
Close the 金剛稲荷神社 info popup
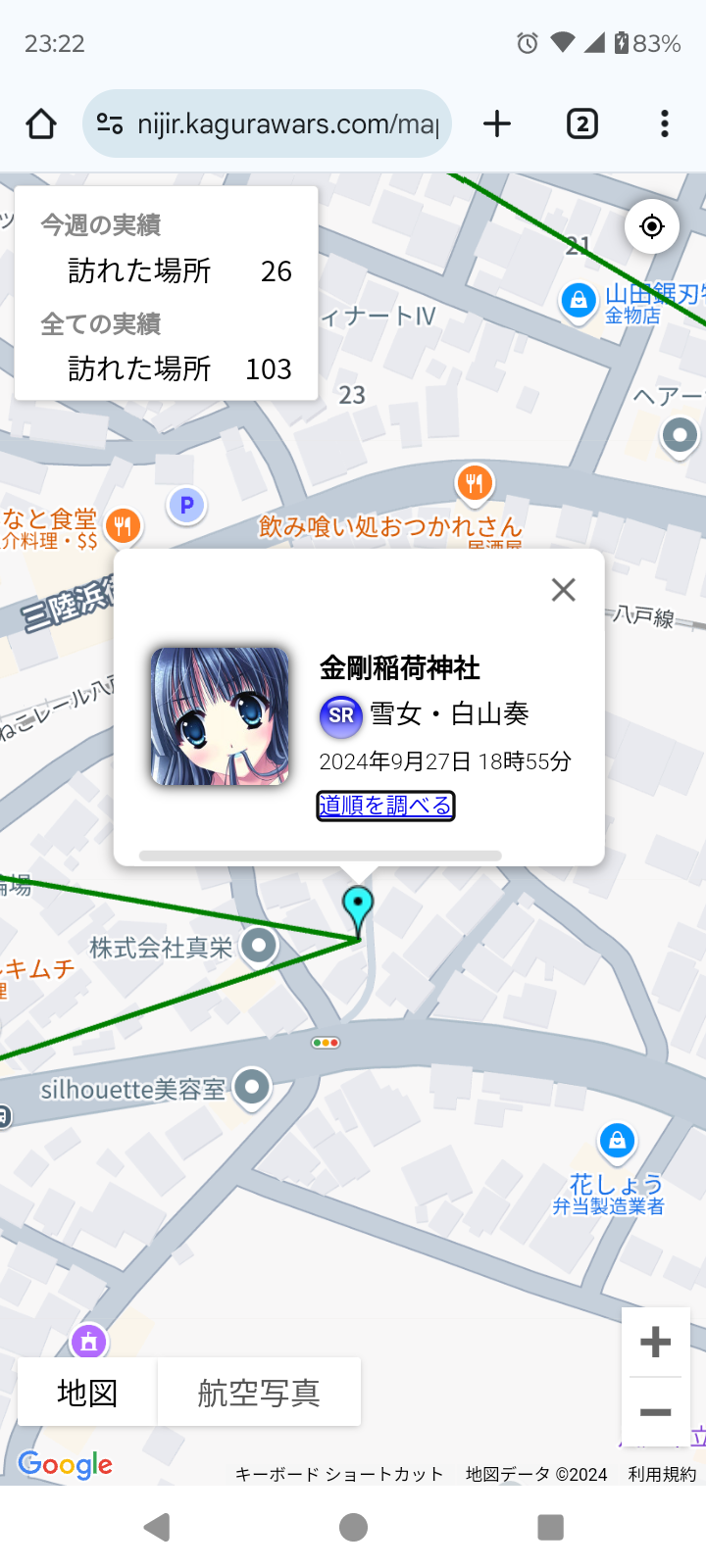tap(563, 590)
